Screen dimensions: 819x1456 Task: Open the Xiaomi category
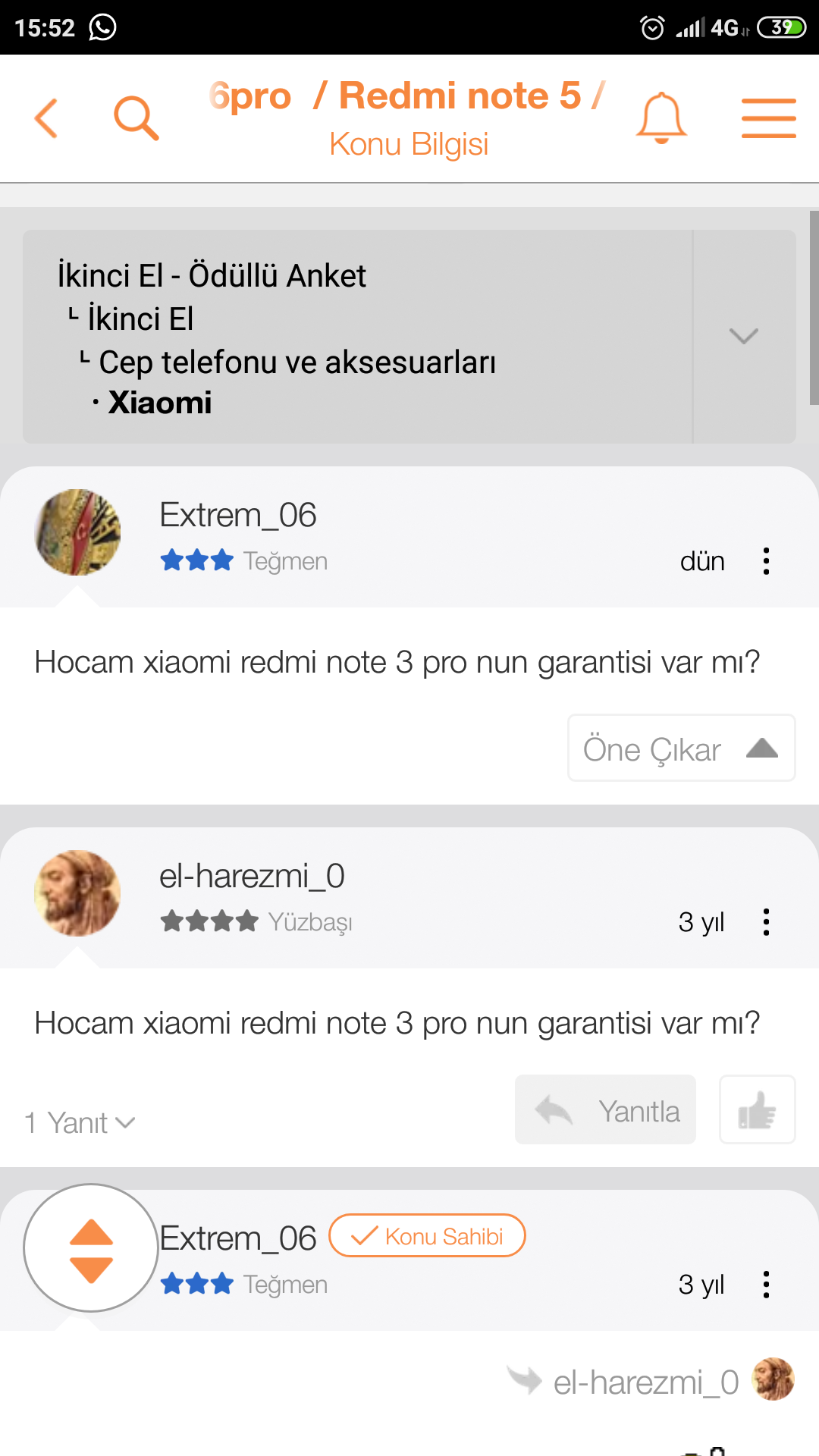point(160,403)
